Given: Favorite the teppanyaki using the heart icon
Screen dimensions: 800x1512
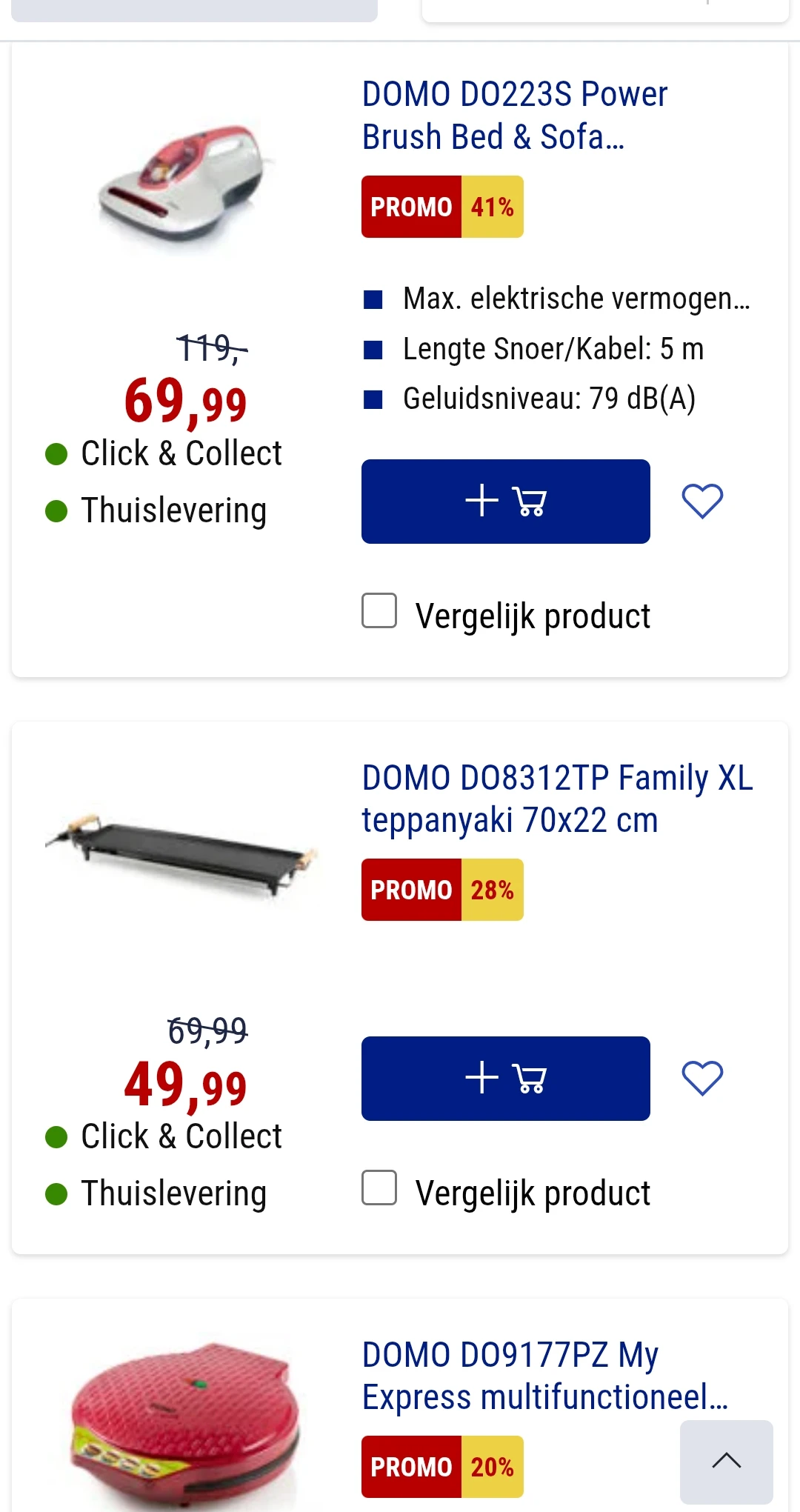Looking at the screenshot, I should point(701,1079).
